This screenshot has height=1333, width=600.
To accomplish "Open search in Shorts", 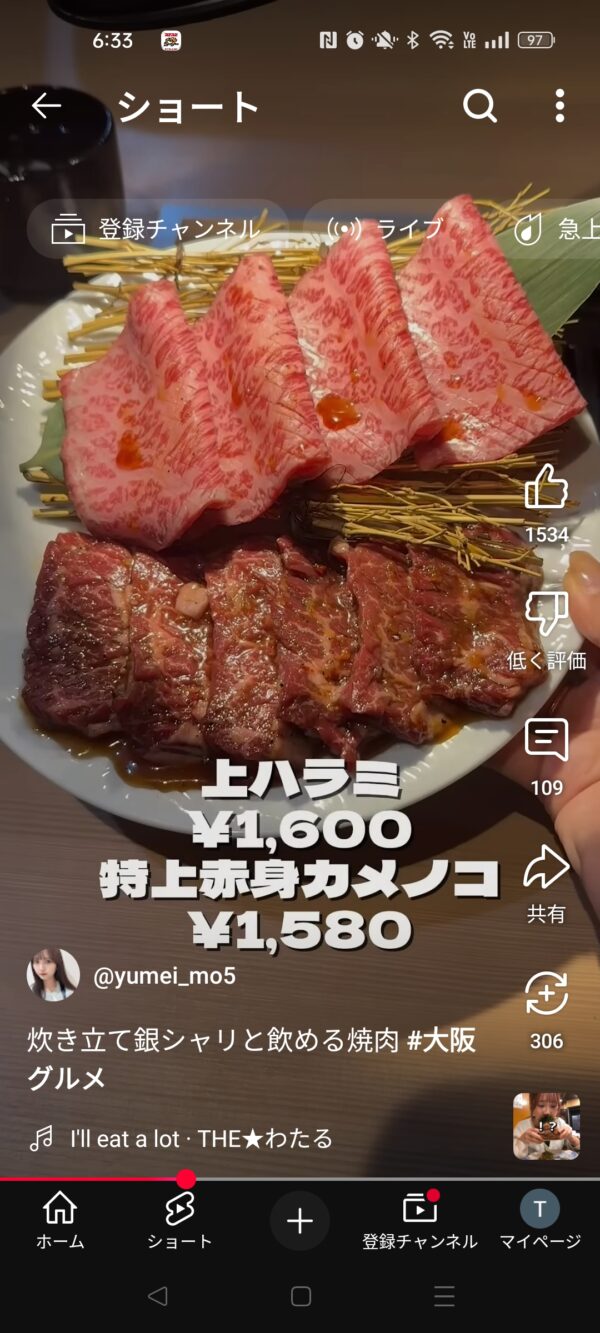I will 480,106.
